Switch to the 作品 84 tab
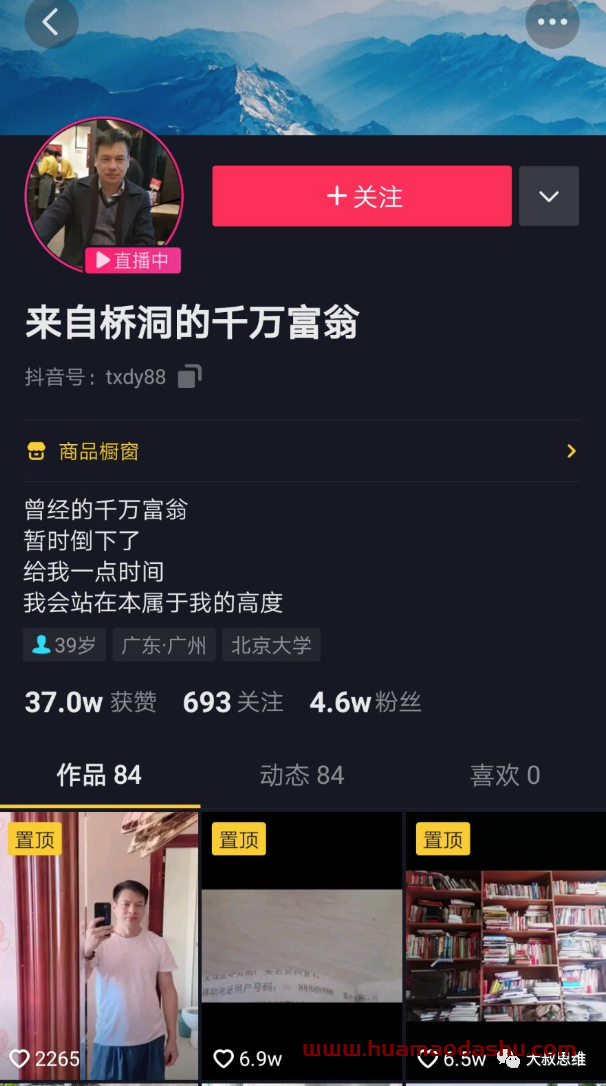This screenshot has height=1086, width=606. pos(99,775)
